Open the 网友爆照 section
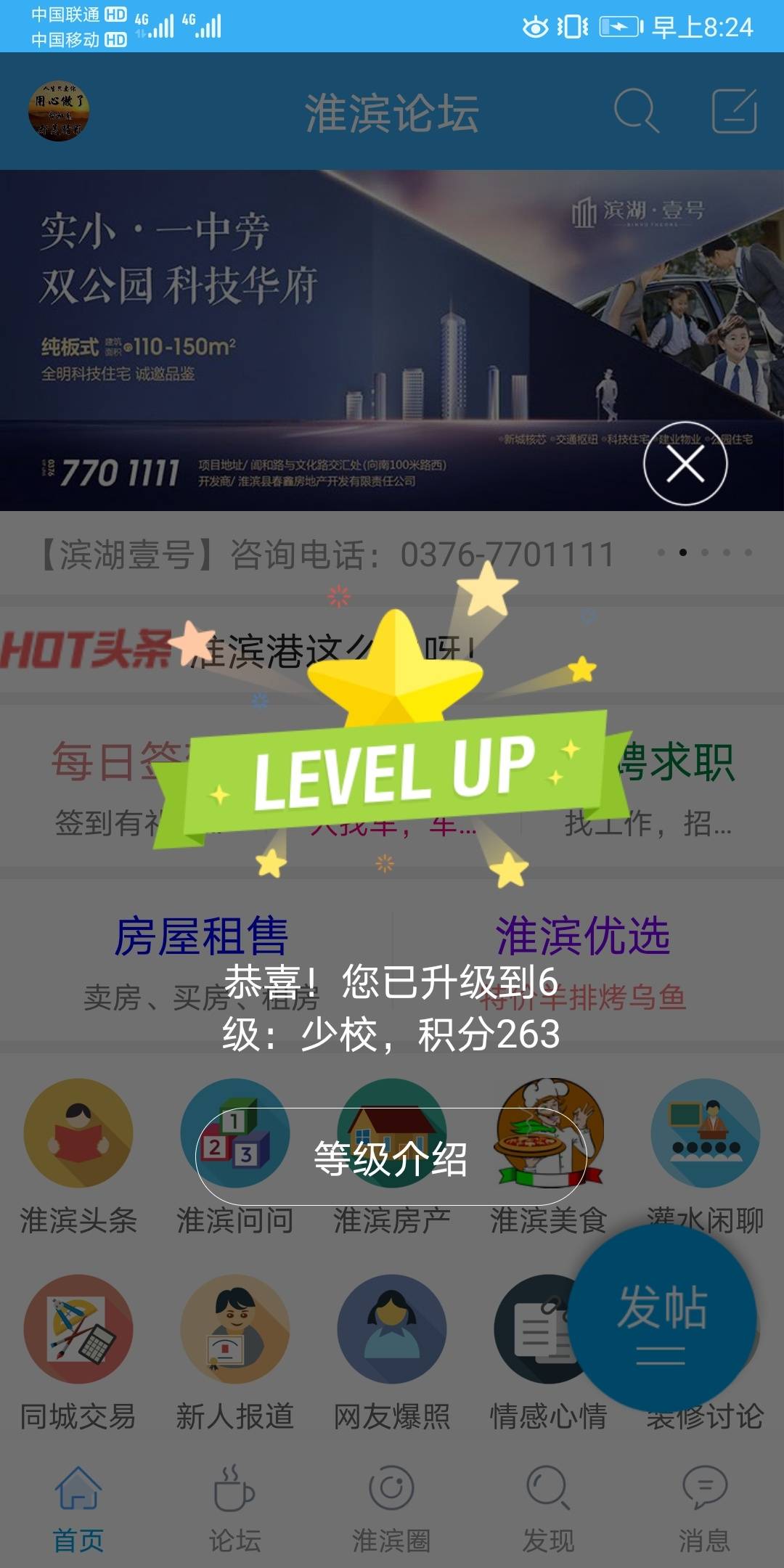Viewport: 784px width, 1568px height. click(x=391, y=1352)
